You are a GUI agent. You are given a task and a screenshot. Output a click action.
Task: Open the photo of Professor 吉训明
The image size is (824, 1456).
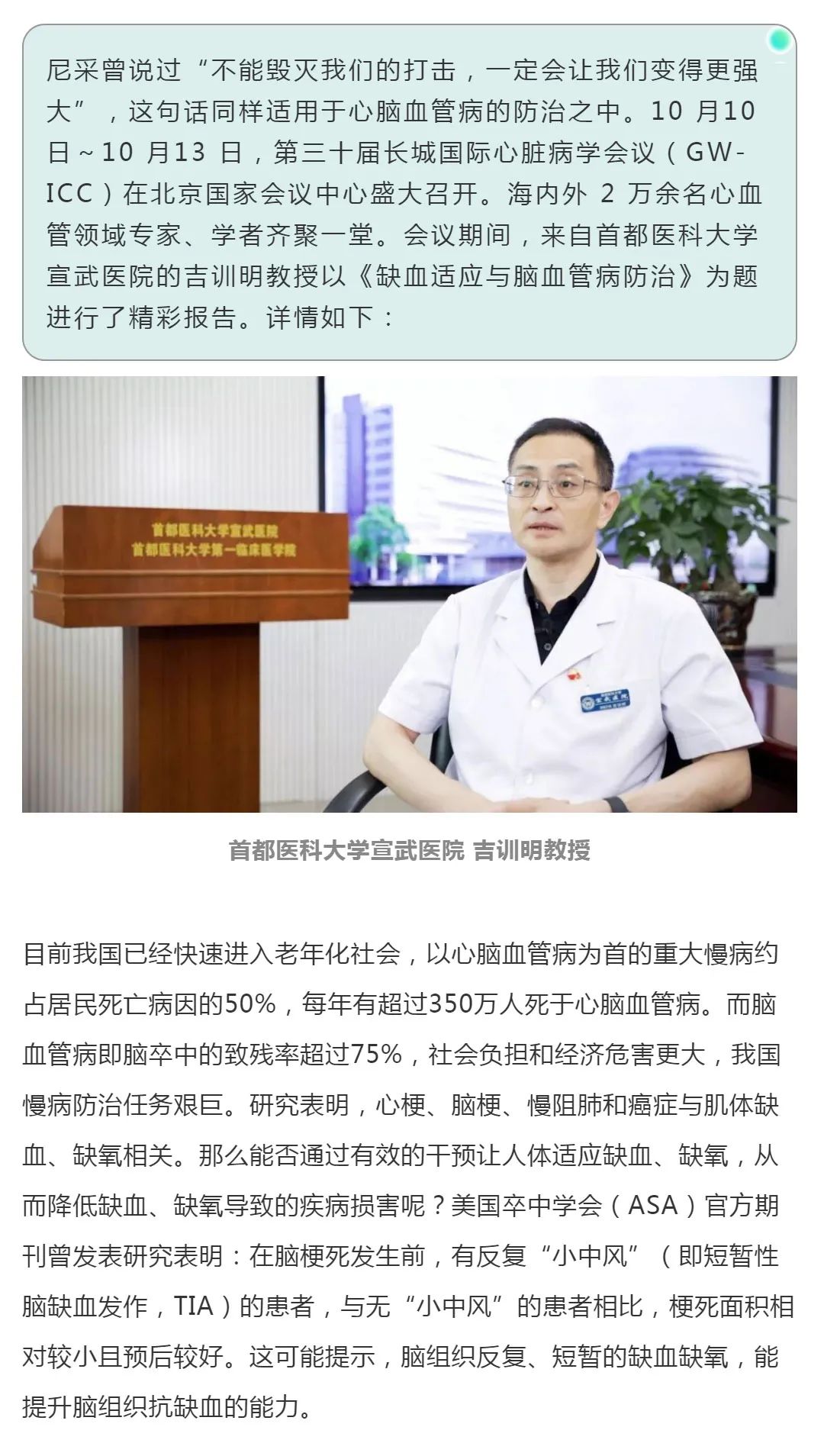coord(410,594)
